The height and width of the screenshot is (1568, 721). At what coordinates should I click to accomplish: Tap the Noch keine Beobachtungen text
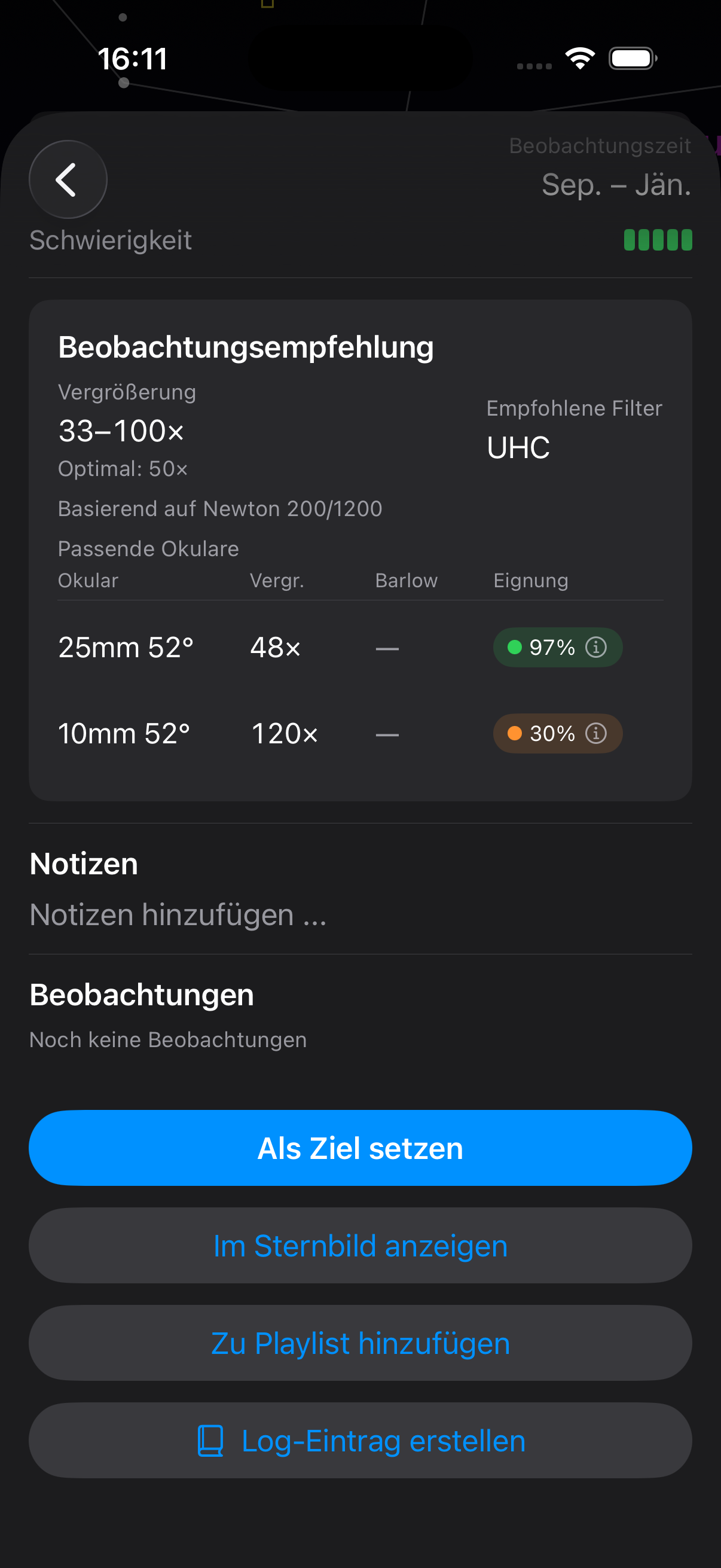point(168,1039)
